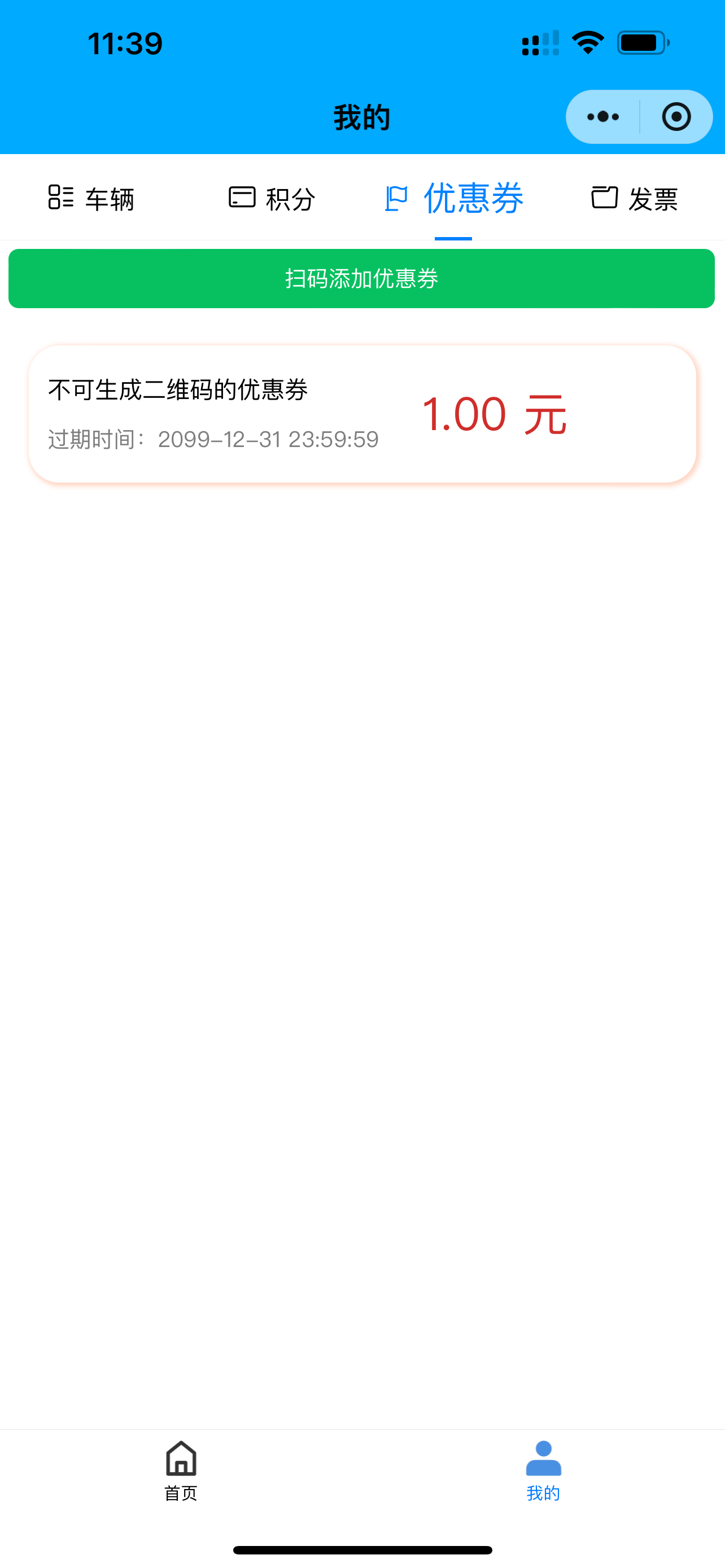Close the mini program with the circle icon
The width and height of the screenshot is (725, 1568).
click(x=676, y=117)
